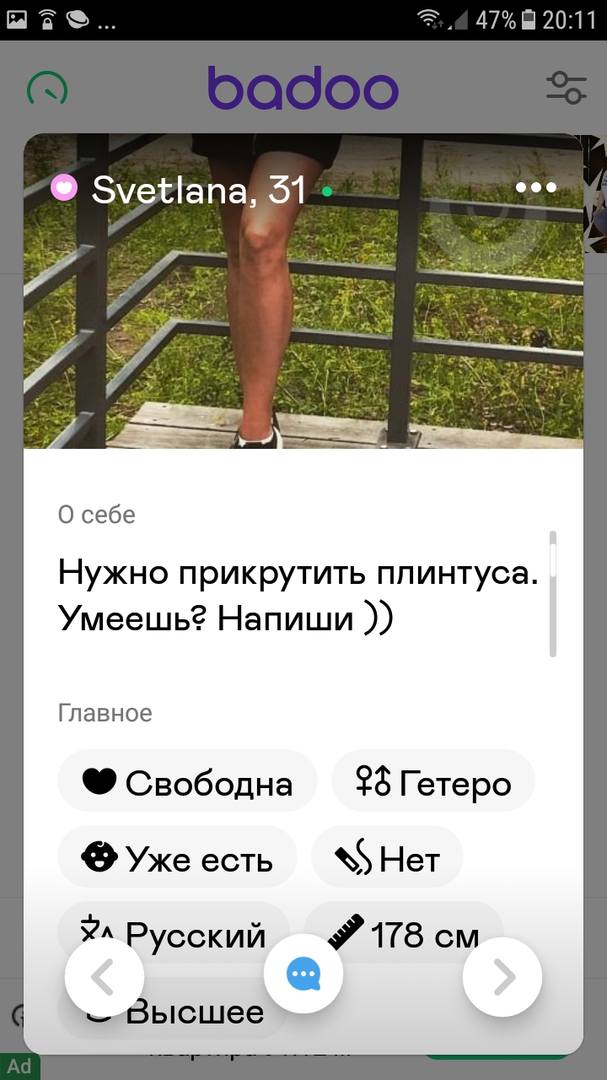Go to the previous profile
Image resolution: width=607 pixels, height=1080 pixels.
pos(104,977)
